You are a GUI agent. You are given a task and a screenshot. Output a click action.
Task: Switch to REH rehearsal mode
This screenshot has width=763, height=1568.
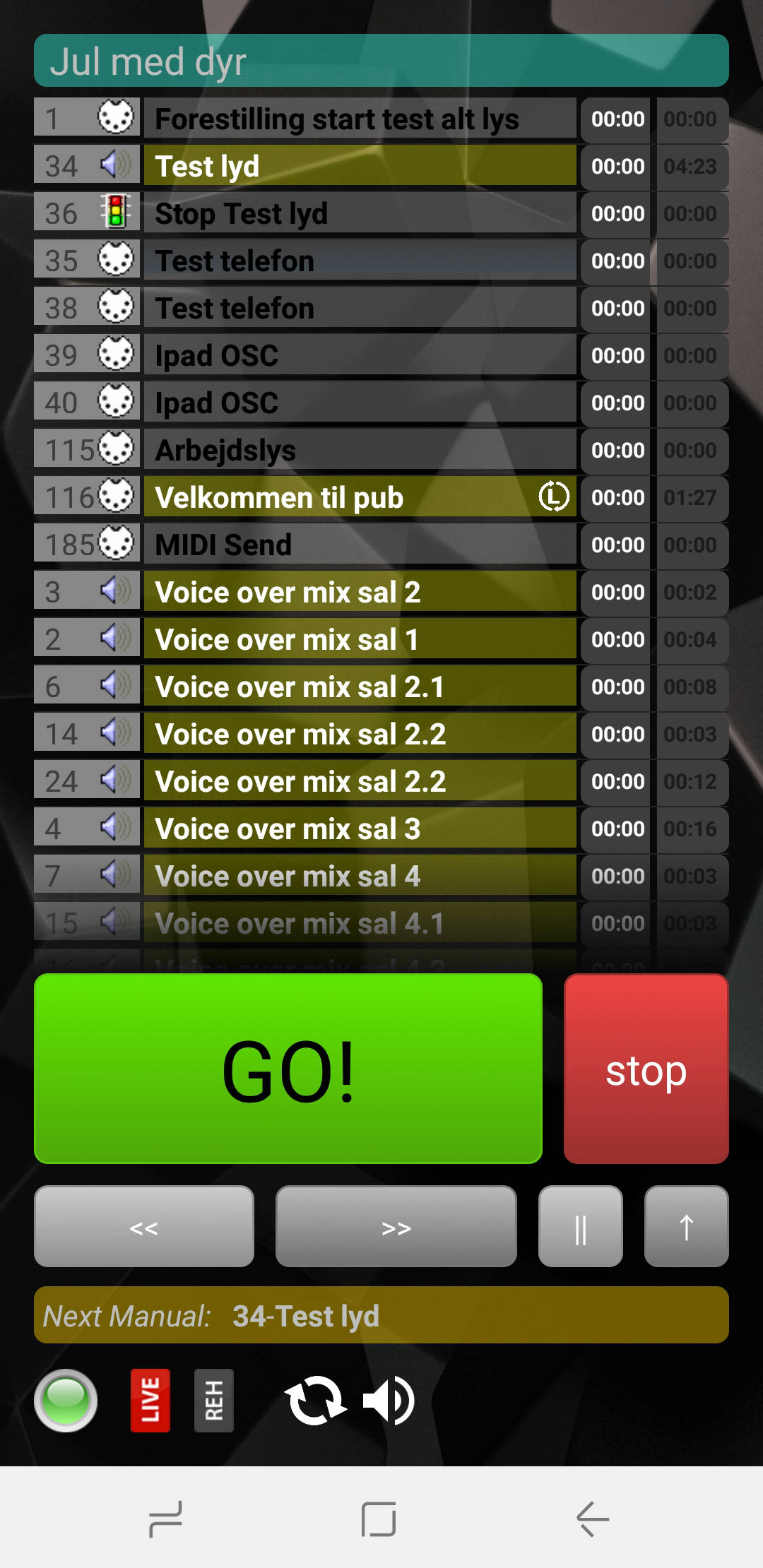coord(213,1400)
